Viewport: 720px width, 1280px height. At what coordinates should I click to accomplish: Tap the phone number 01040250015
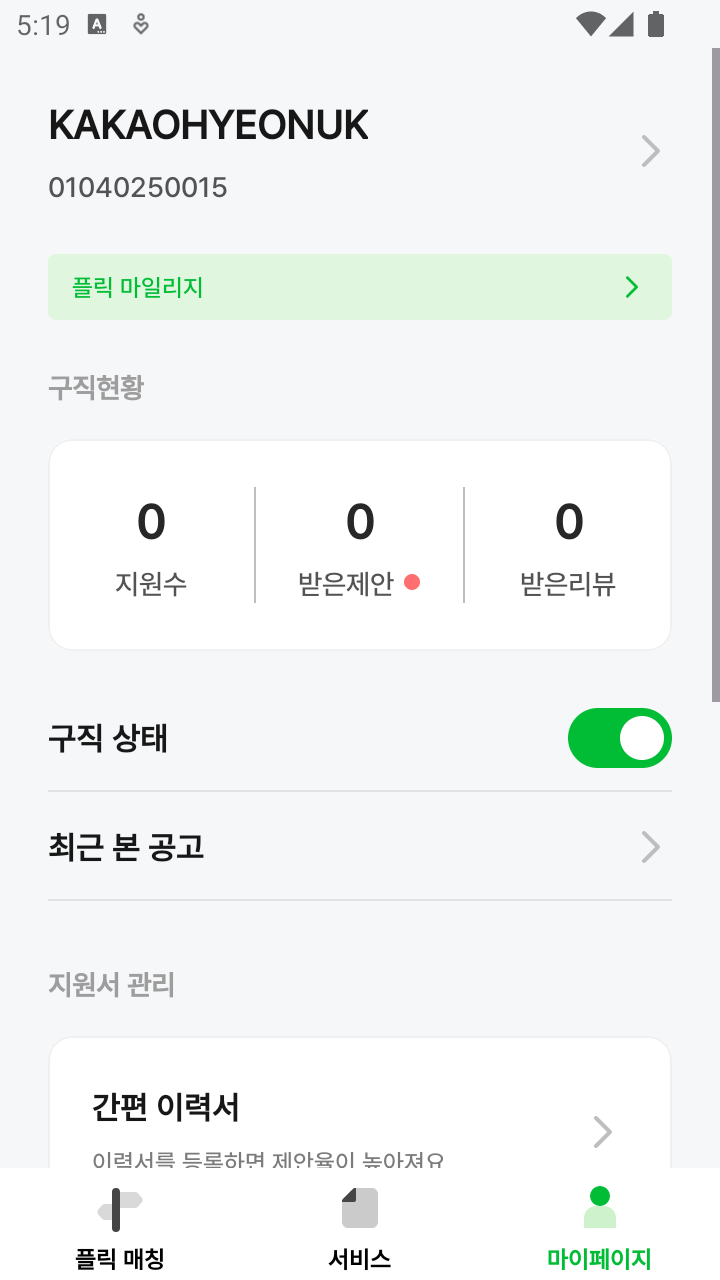pyautogui.click(x=138, y=187)
